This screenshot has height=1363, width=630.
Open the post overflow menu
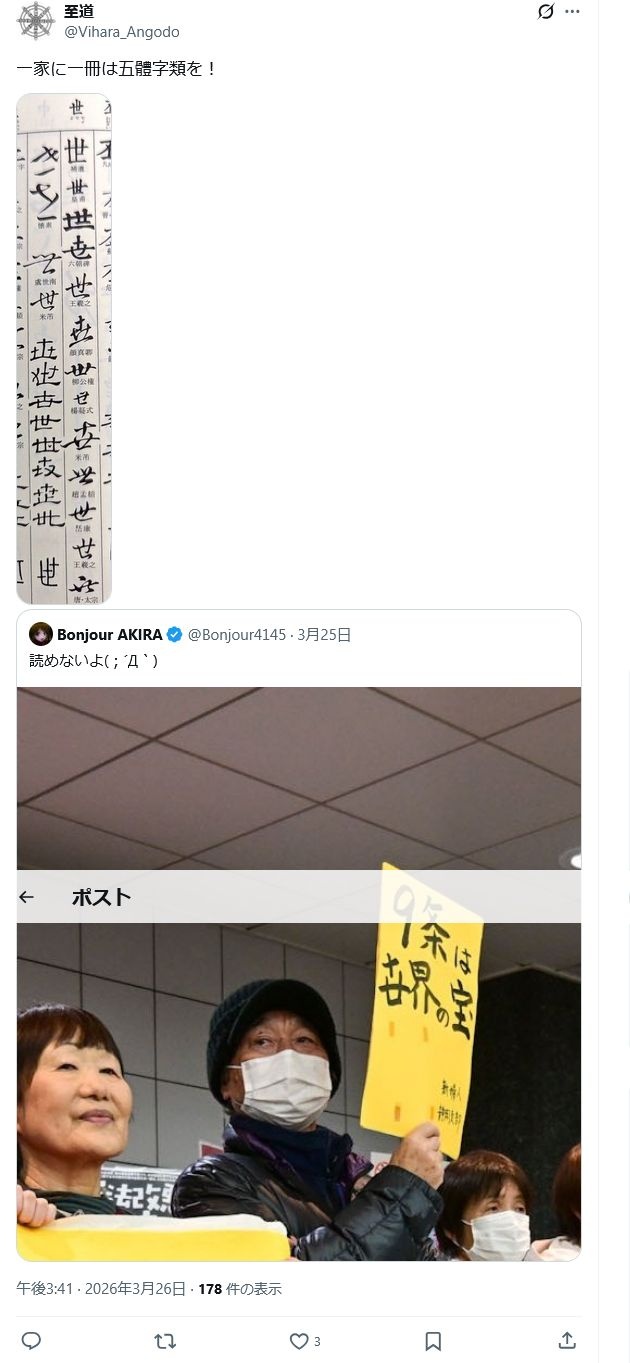pyautogui.click(x=572, y=12)
